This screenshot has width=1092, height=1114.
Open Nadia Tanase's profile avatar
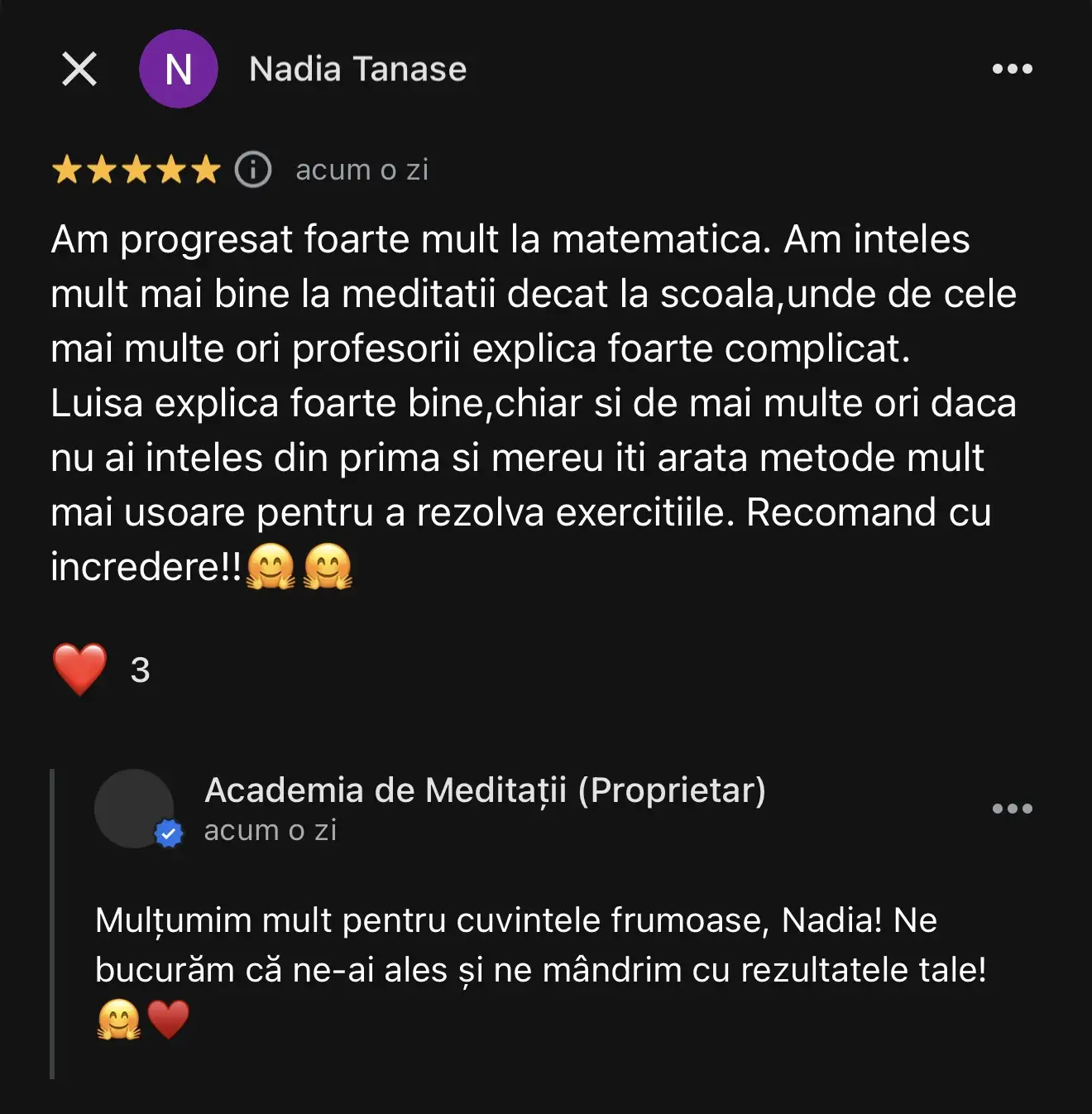(178, 69)
